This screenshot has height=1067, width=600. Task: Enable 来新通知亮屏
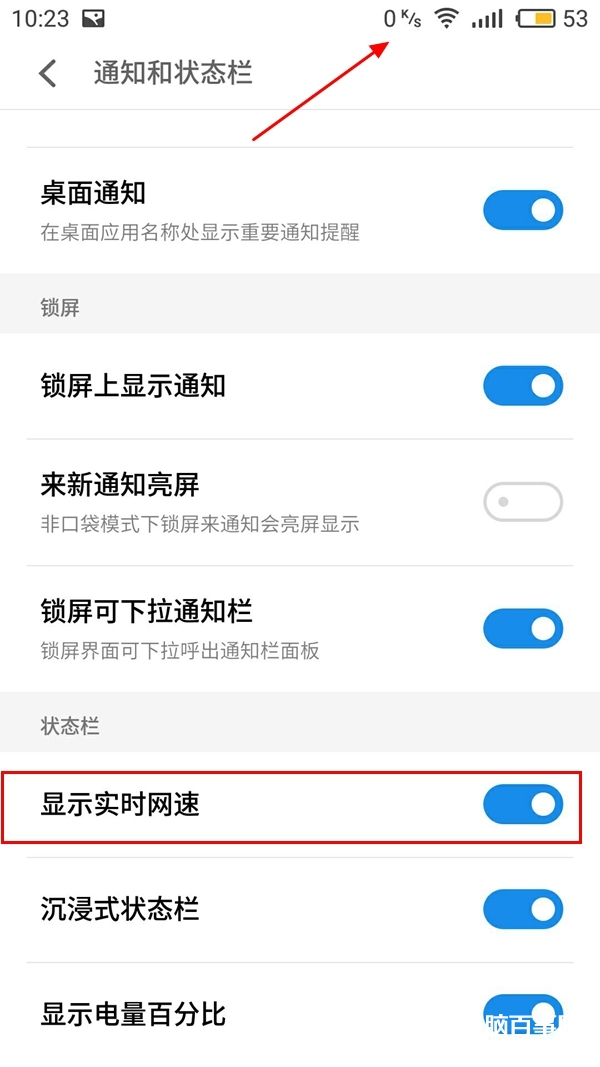(523, 502)
